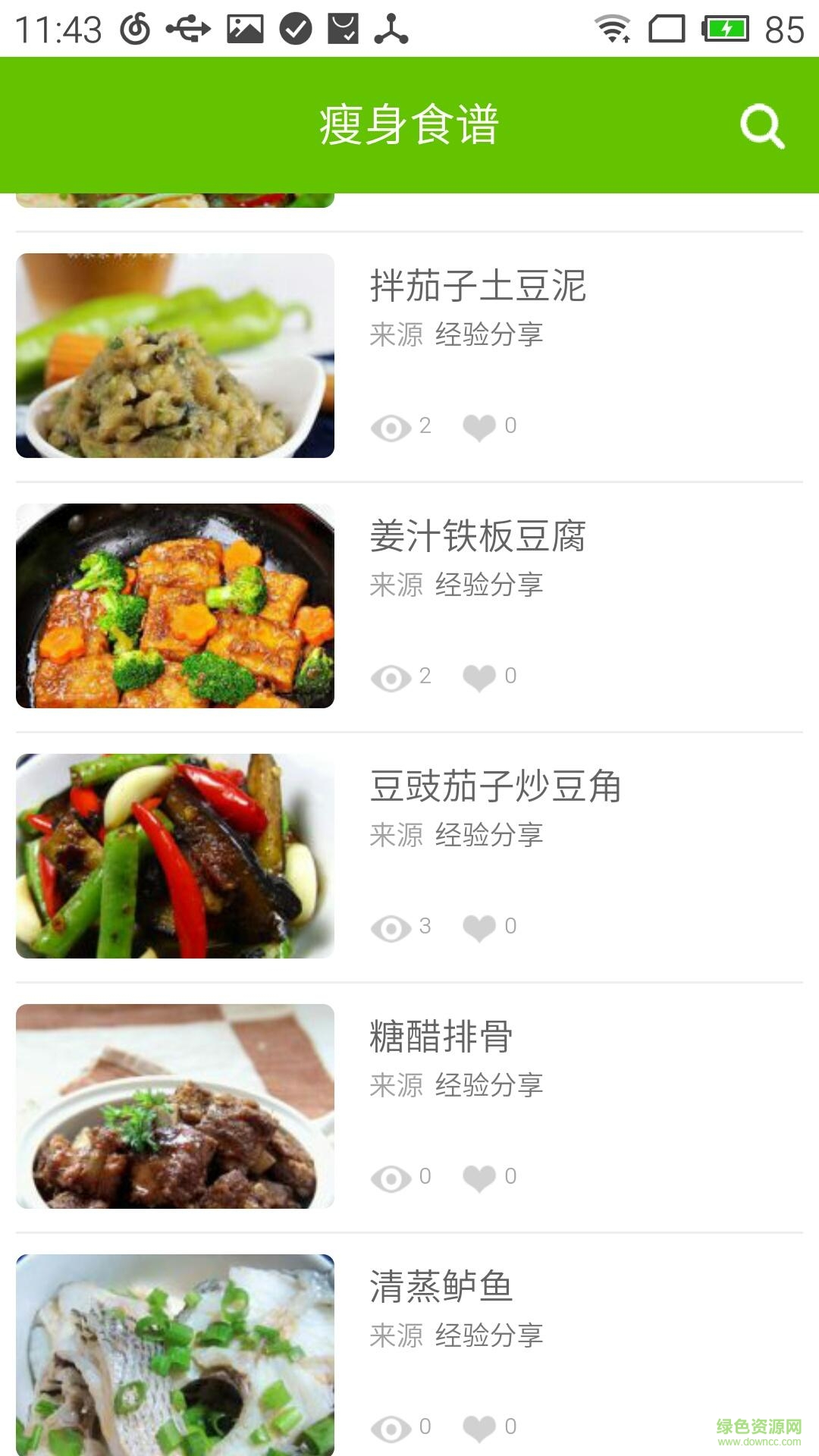819x1456 pixels.
Task: Toggle the heart favorite on 糖醋排骨
Action: coord(479,1176)
